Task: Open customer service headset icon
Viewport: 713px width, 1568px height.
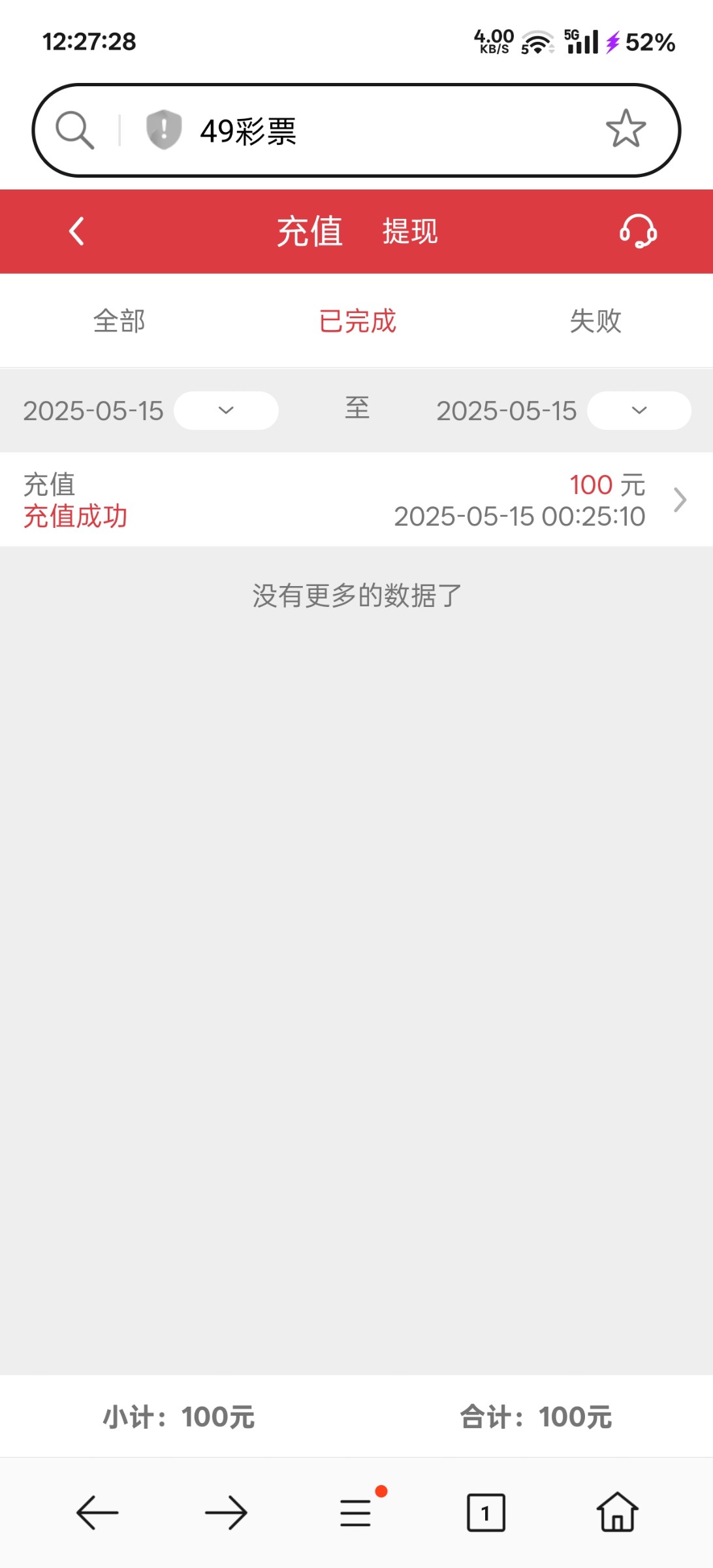Action: 638,231
